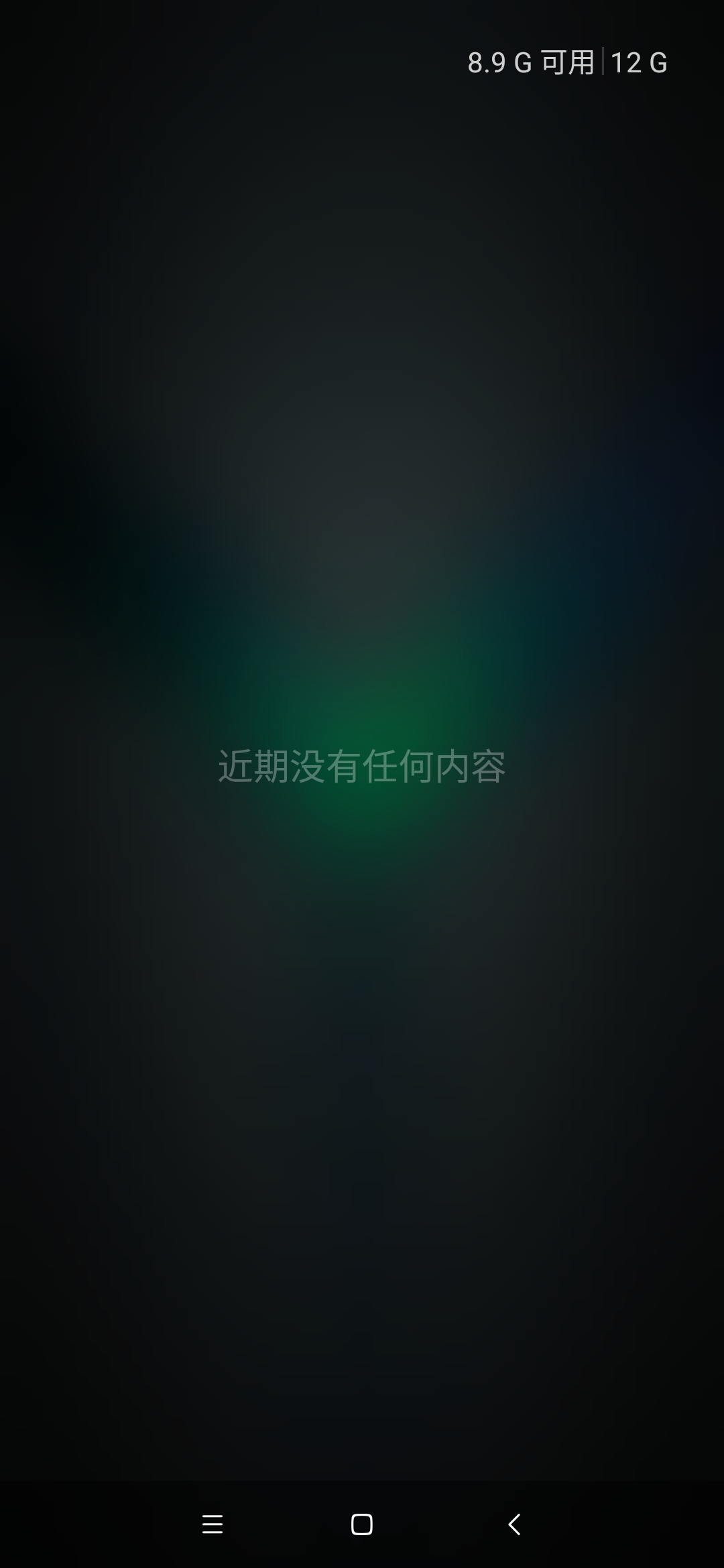Tap the back arrow in navigation bar

[514, 1524]
